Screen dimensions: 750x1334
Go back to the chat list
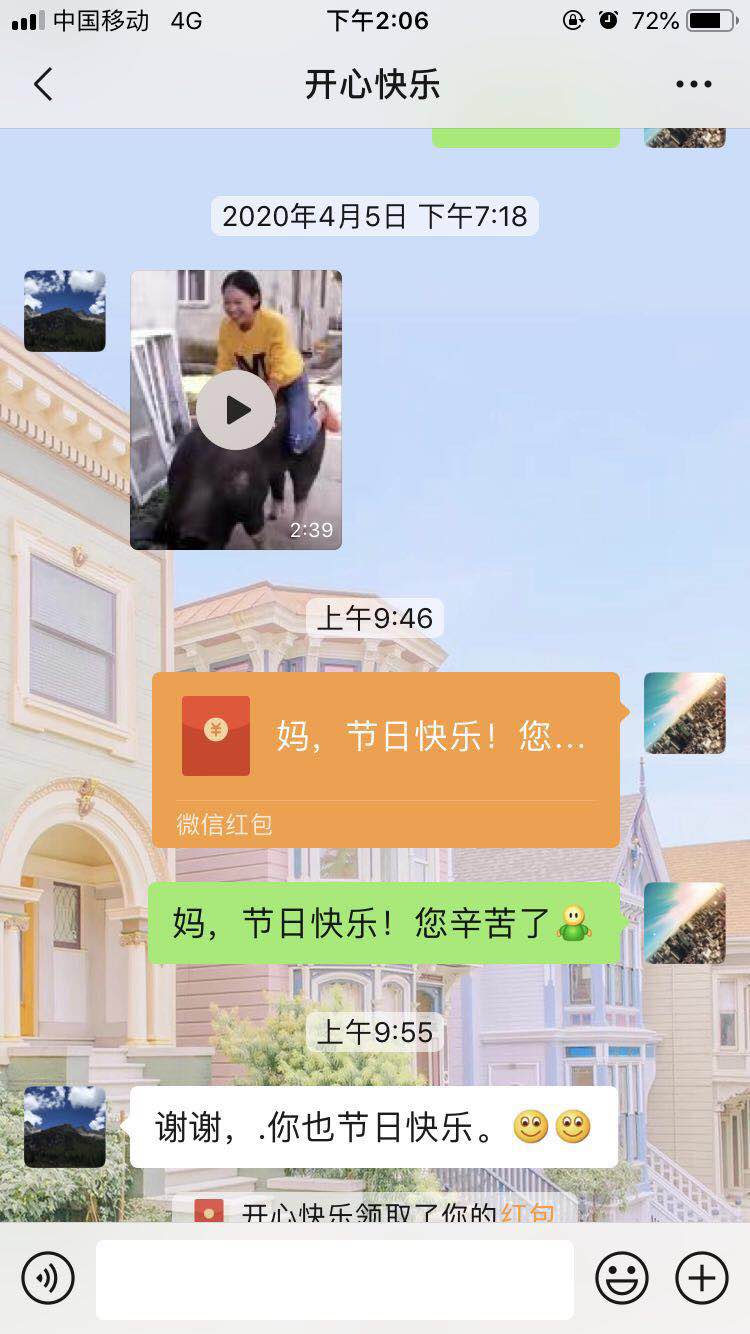coord(43,85)
